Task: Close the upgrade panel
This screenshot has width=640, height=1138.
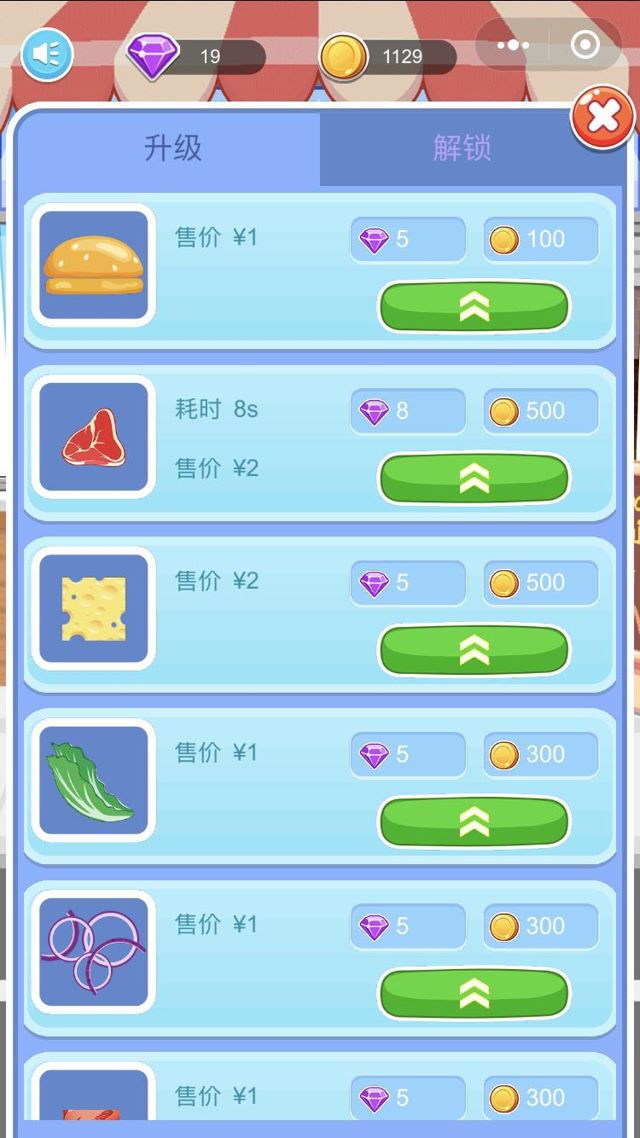Action: click(602, 118)
